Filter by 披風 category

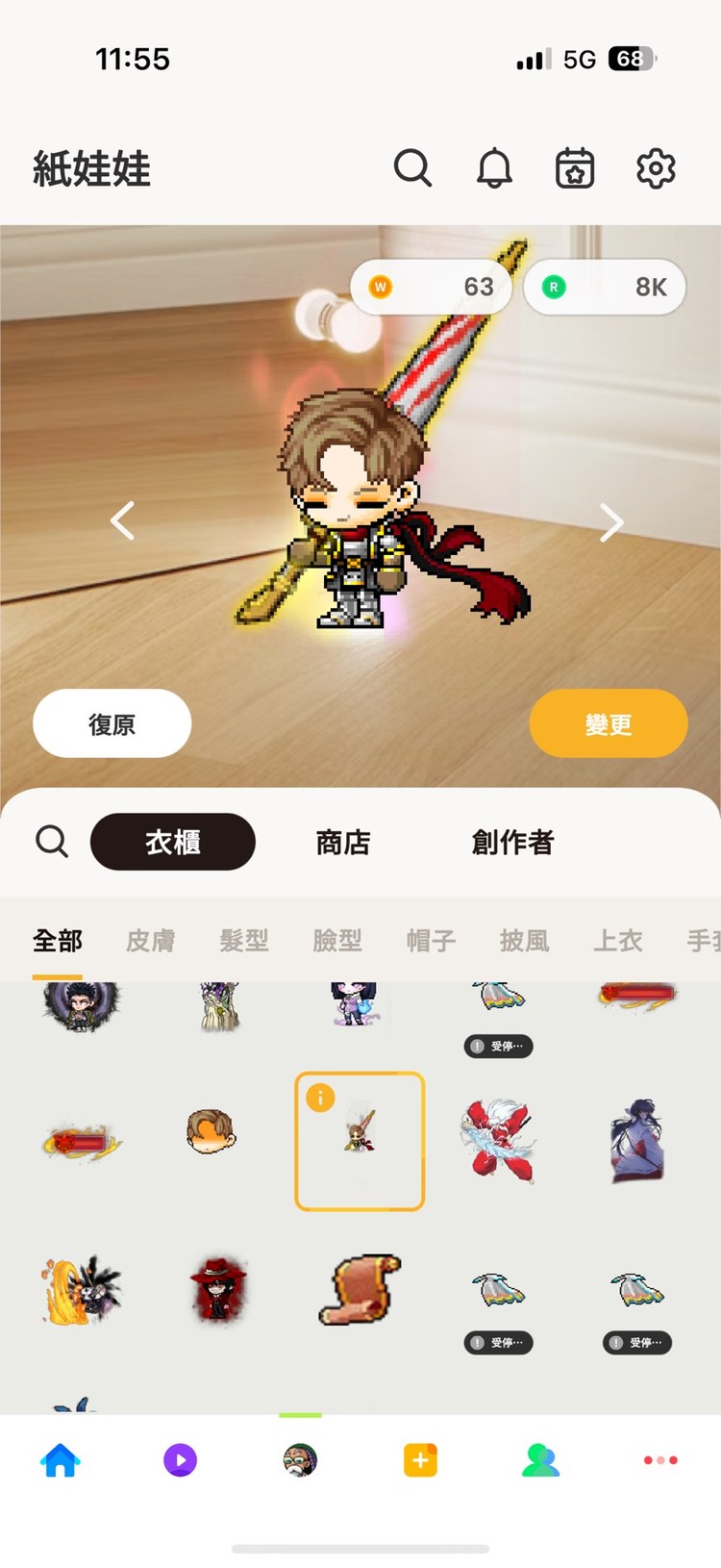coord(524,940)
